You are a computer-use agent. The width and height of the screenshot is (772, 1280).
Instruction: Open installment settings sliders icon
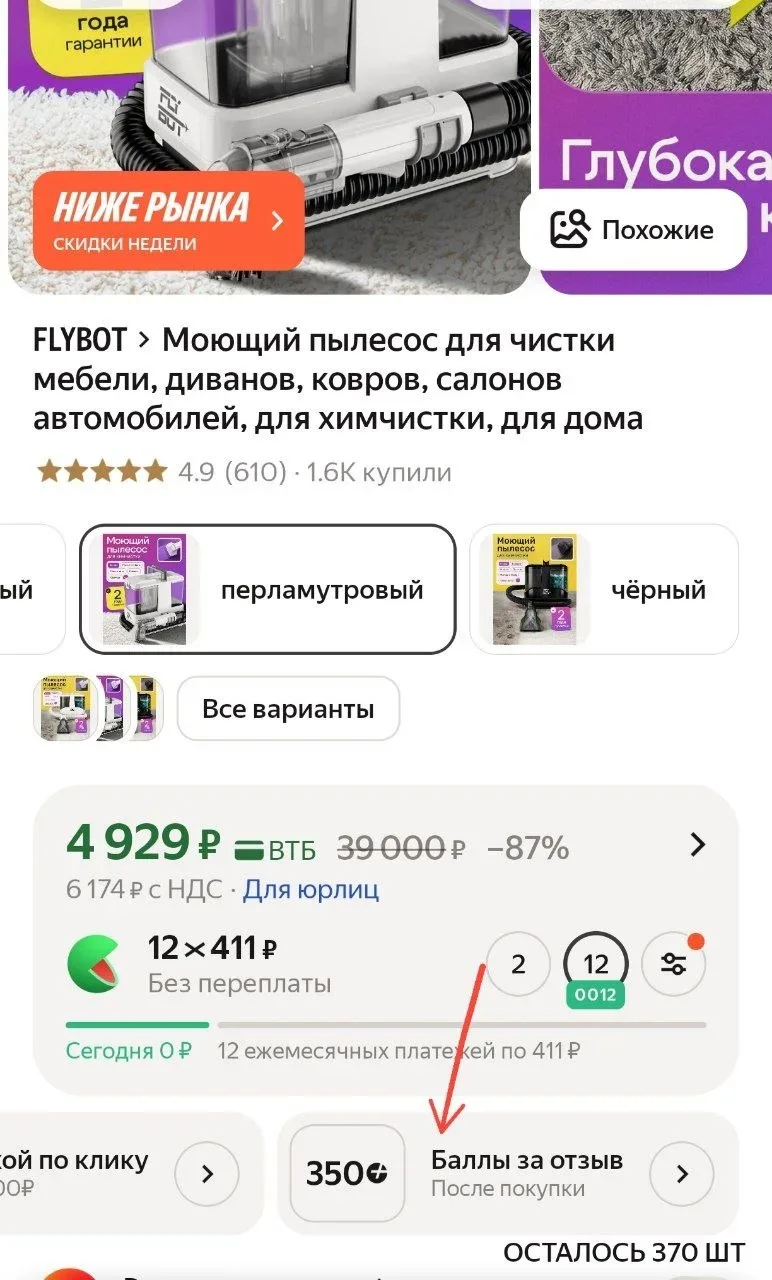coord(674,964)
